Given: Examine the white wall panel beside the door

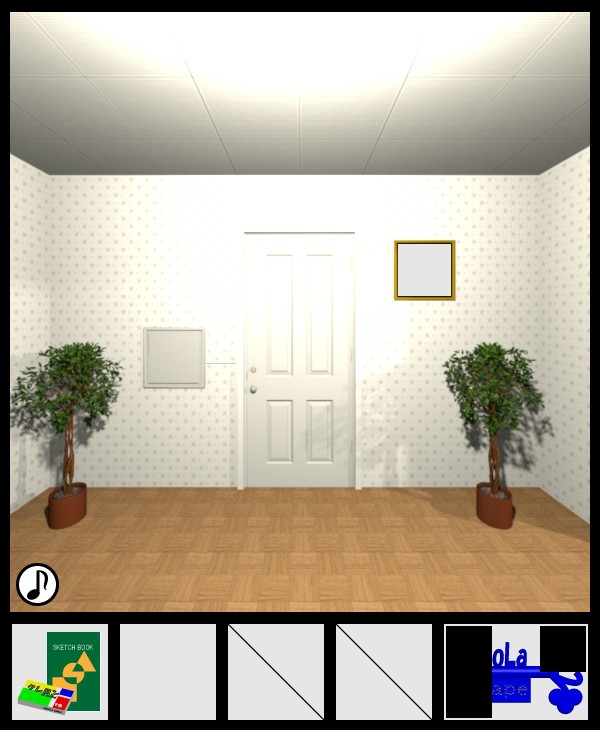Looking at the screenshot, I should (x=174, y=357).
